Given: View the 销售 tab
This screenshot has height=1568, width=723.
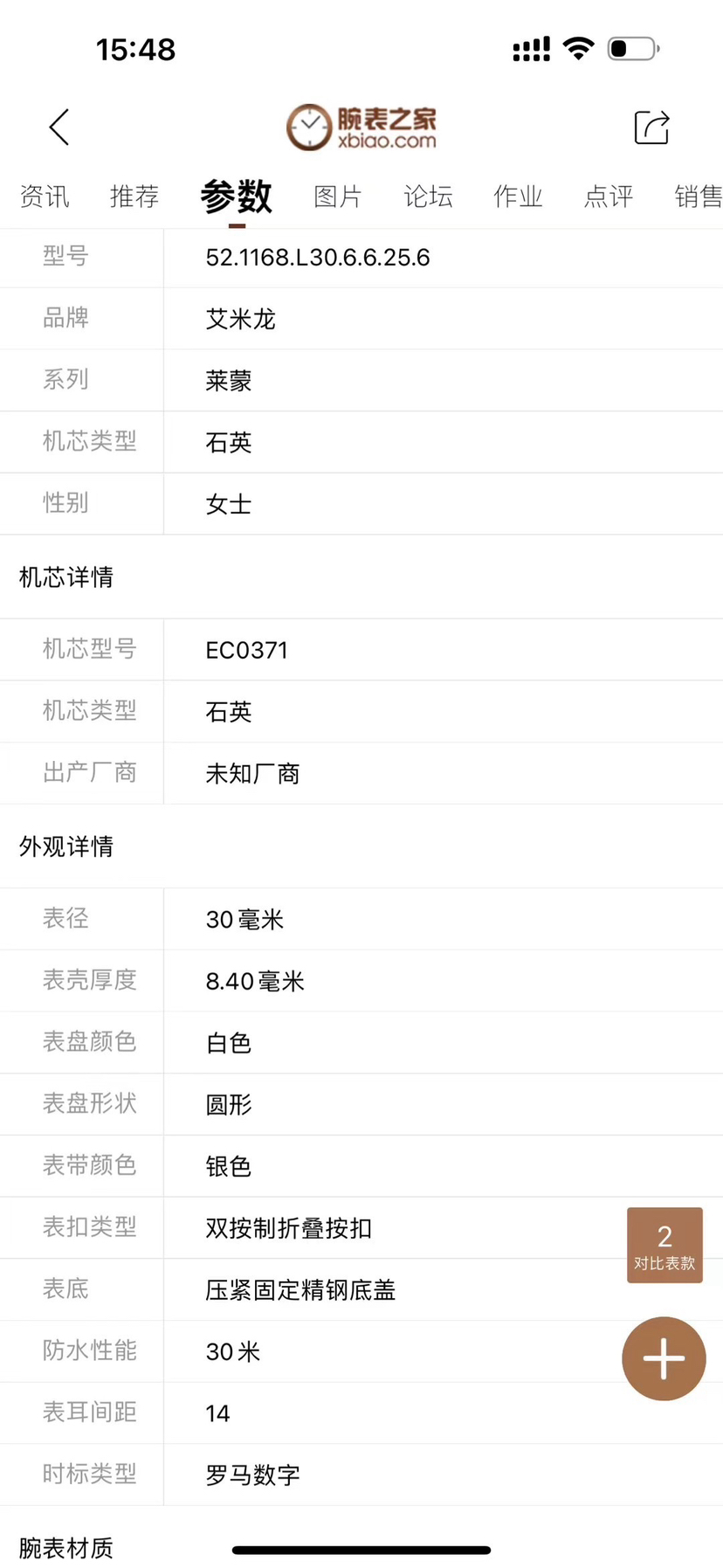Looking at the screenshot, I should coord(698,197).
